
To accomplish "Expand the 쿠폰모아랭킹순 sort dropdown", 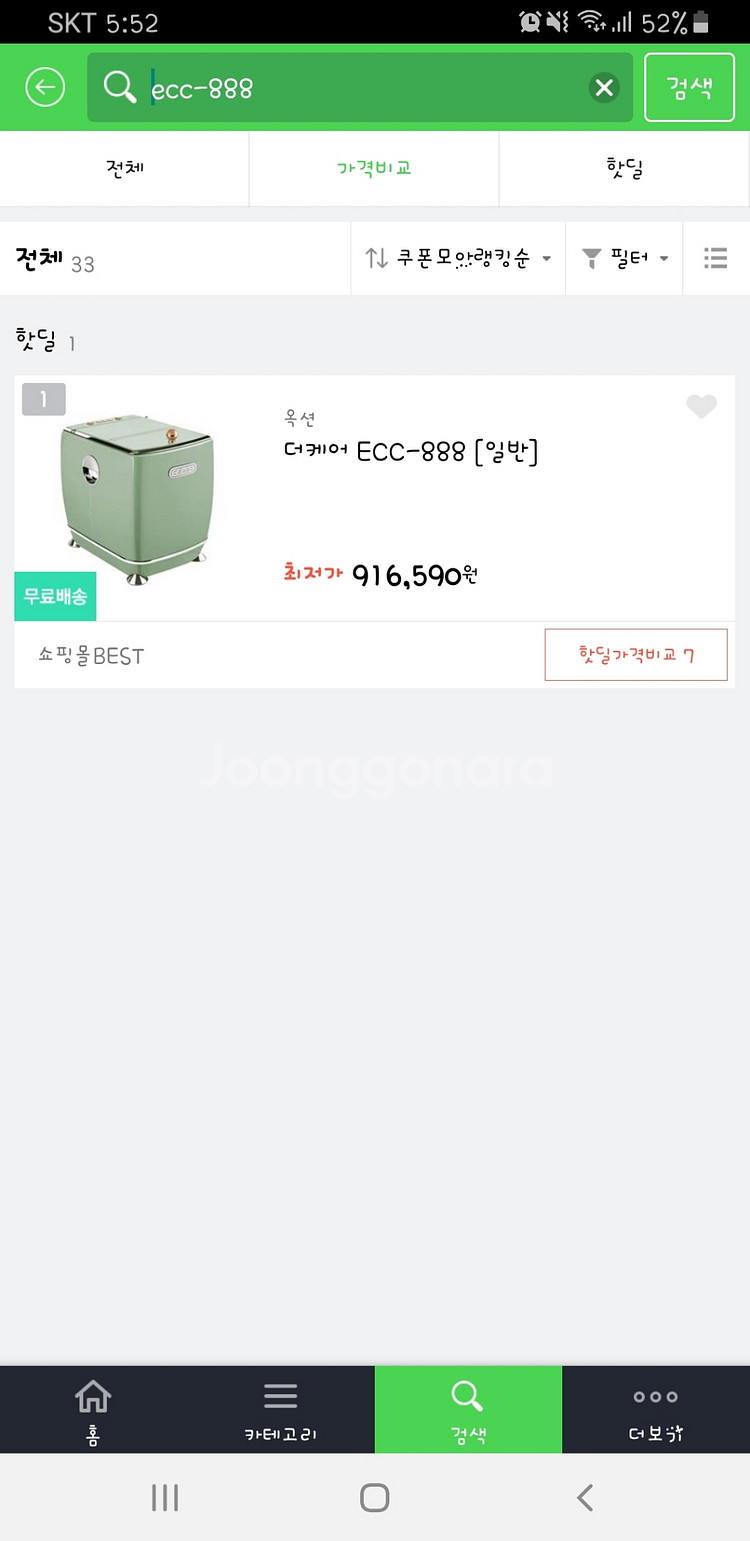I will [x=458, y=259].
